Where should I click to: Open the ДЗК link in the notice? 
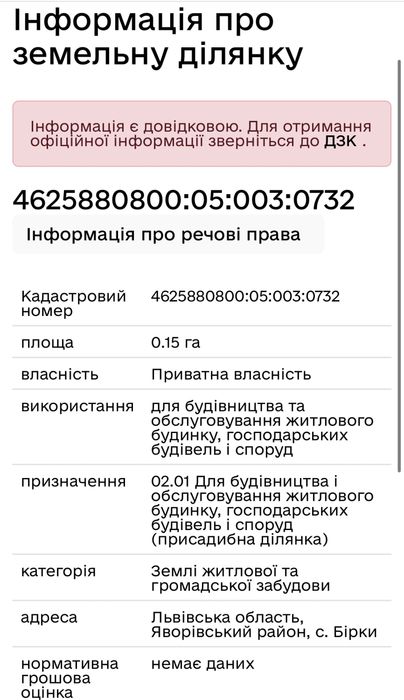(341, 142)
